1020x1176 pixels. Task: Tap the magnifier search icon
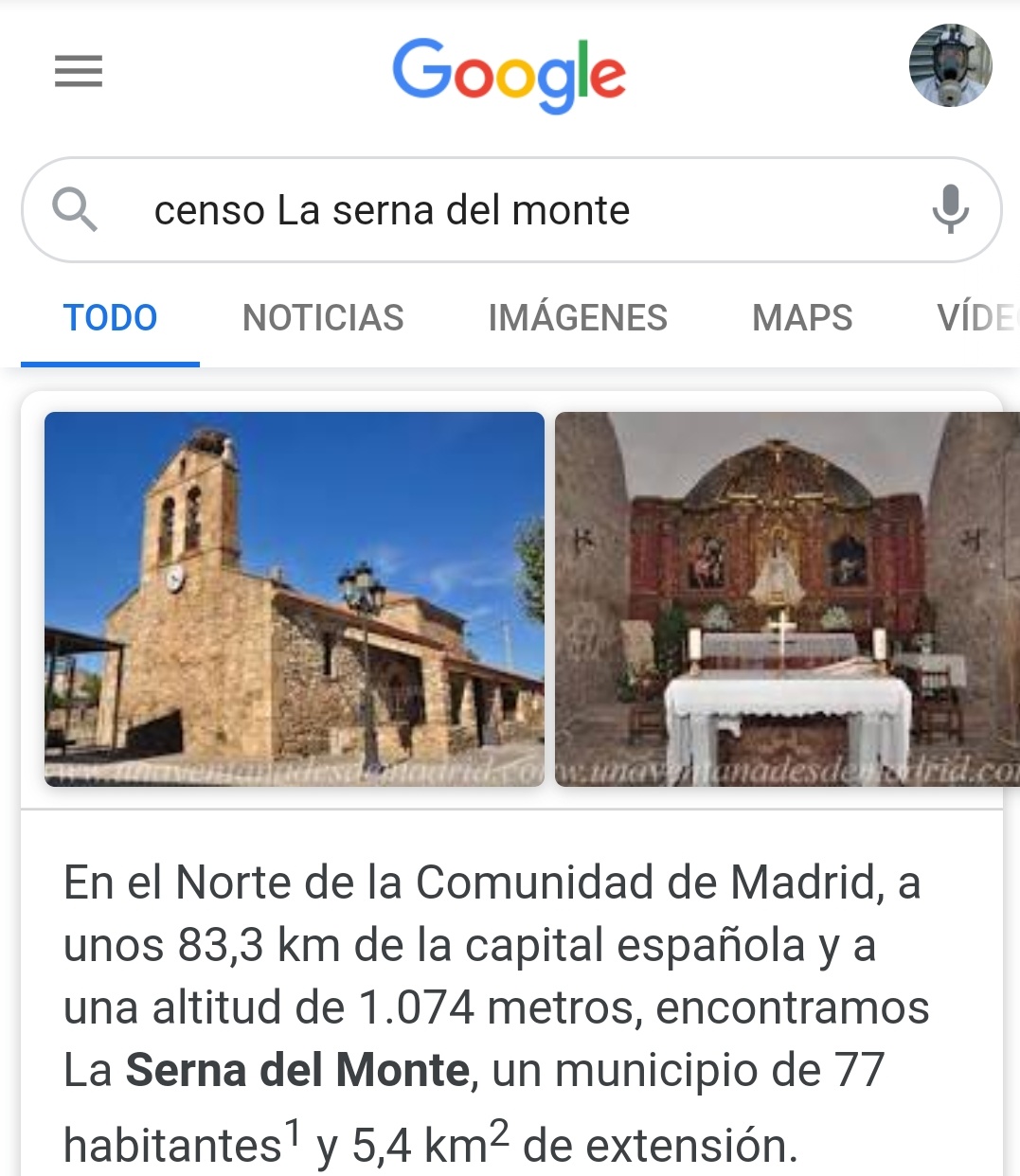tap(75, 209)
